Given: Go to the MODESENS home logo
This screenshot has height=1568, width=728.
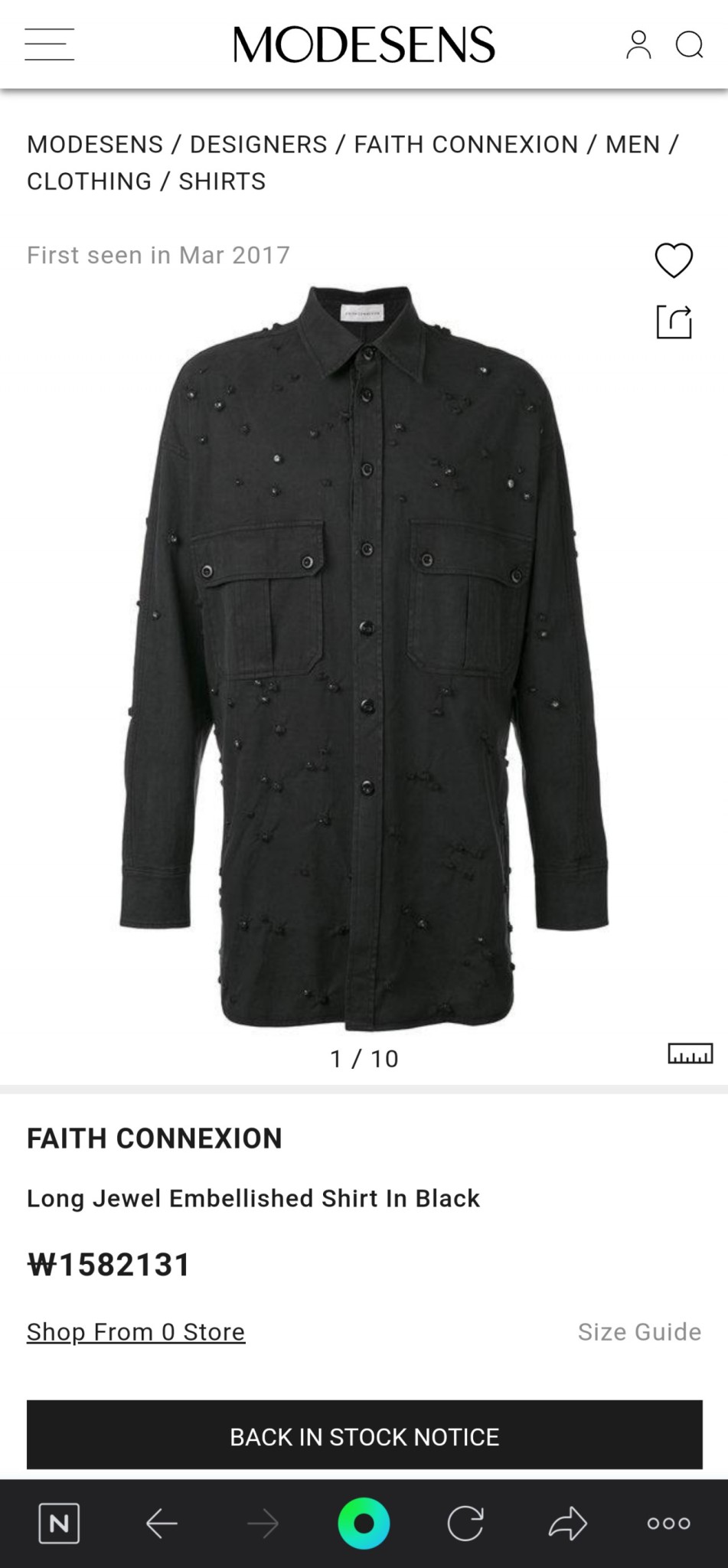Looking at the screenshot, I should coord(364,44).
